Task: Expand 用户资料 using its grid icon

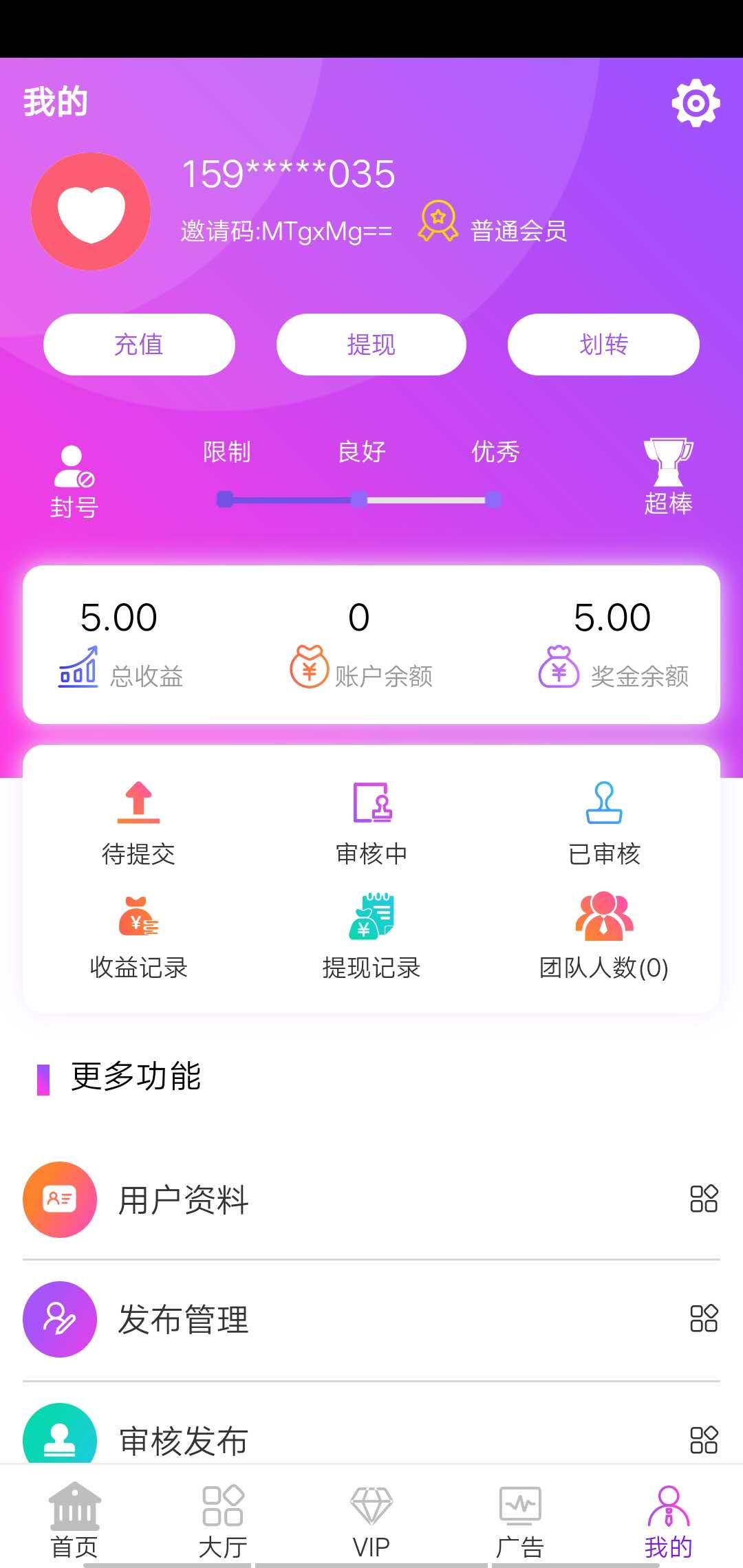Action: 704,1200
